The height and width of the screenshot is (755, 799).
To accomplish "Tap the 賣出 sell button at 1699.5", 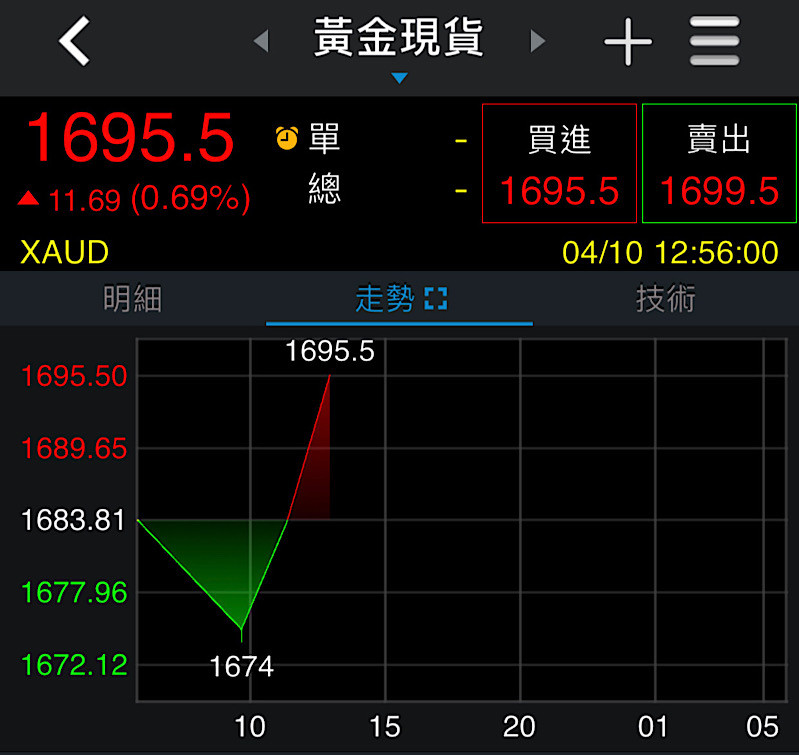I will [718, 163].
